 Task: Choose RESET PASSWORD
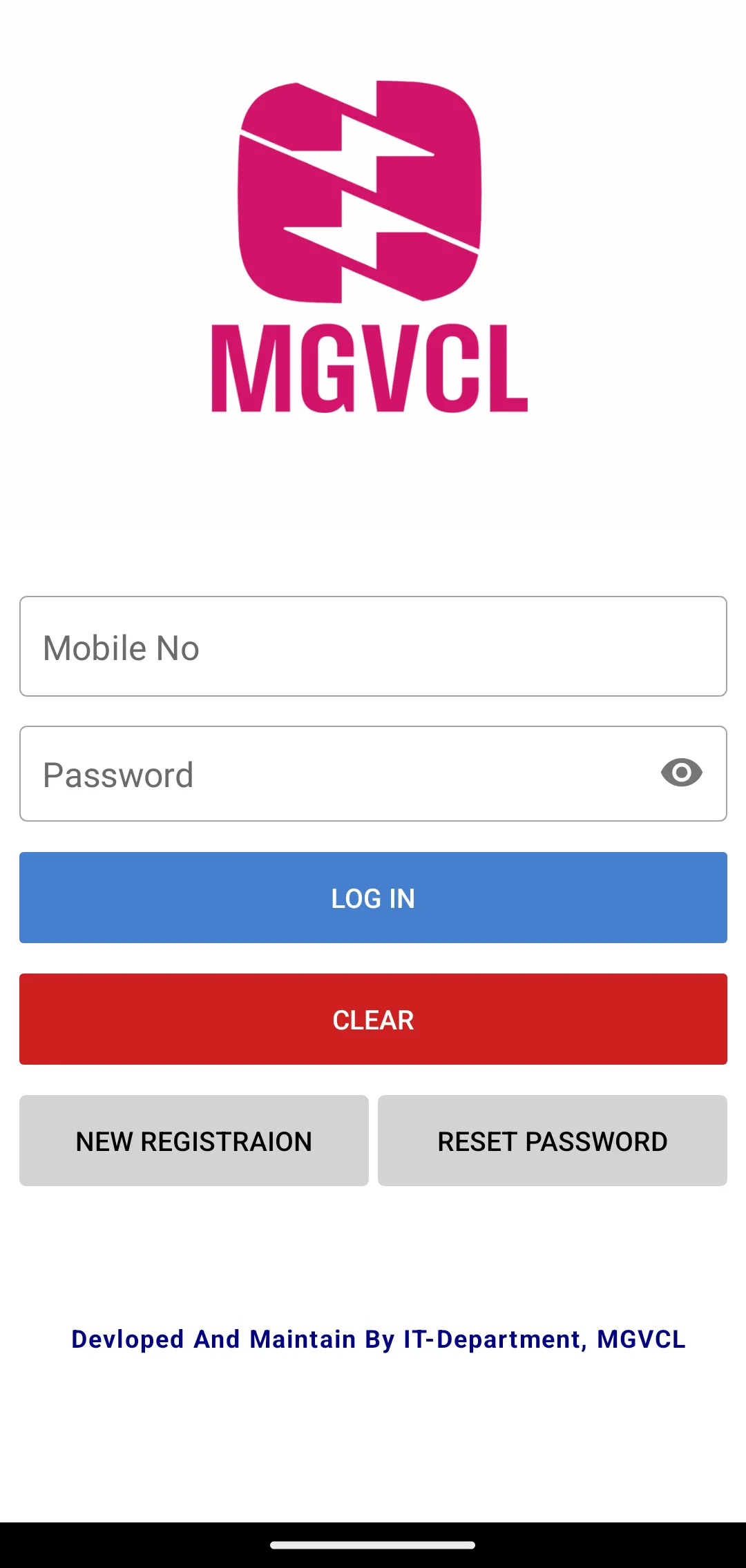[553, 1141]
